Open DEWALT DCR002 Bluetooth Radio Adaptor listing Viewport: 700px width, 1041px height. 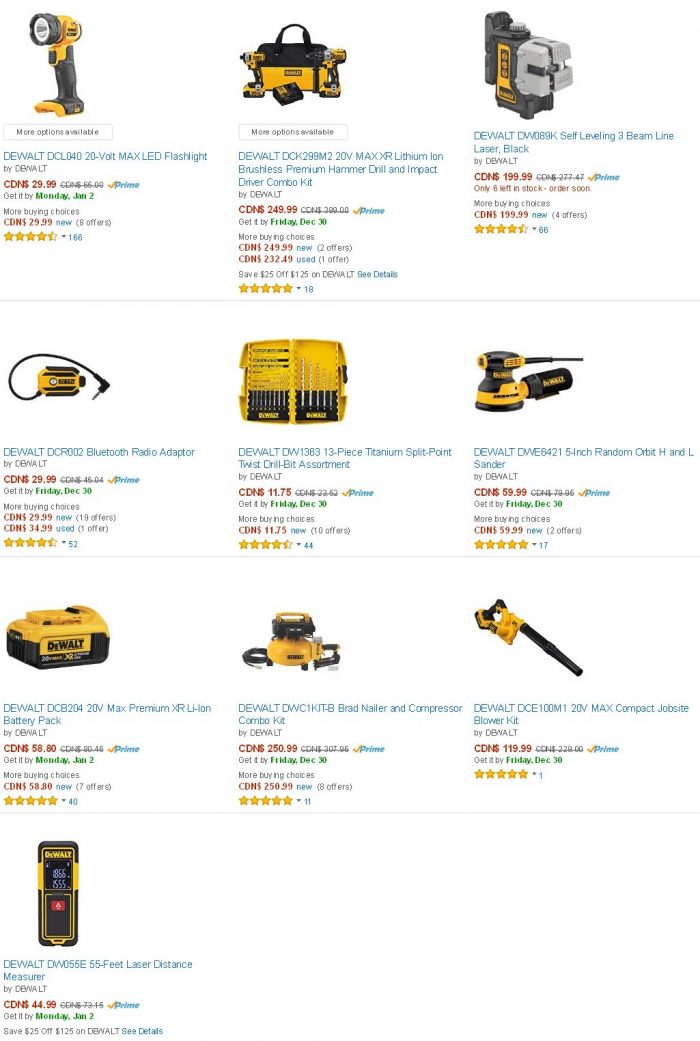pyautogui.click(x=99, y=452)
